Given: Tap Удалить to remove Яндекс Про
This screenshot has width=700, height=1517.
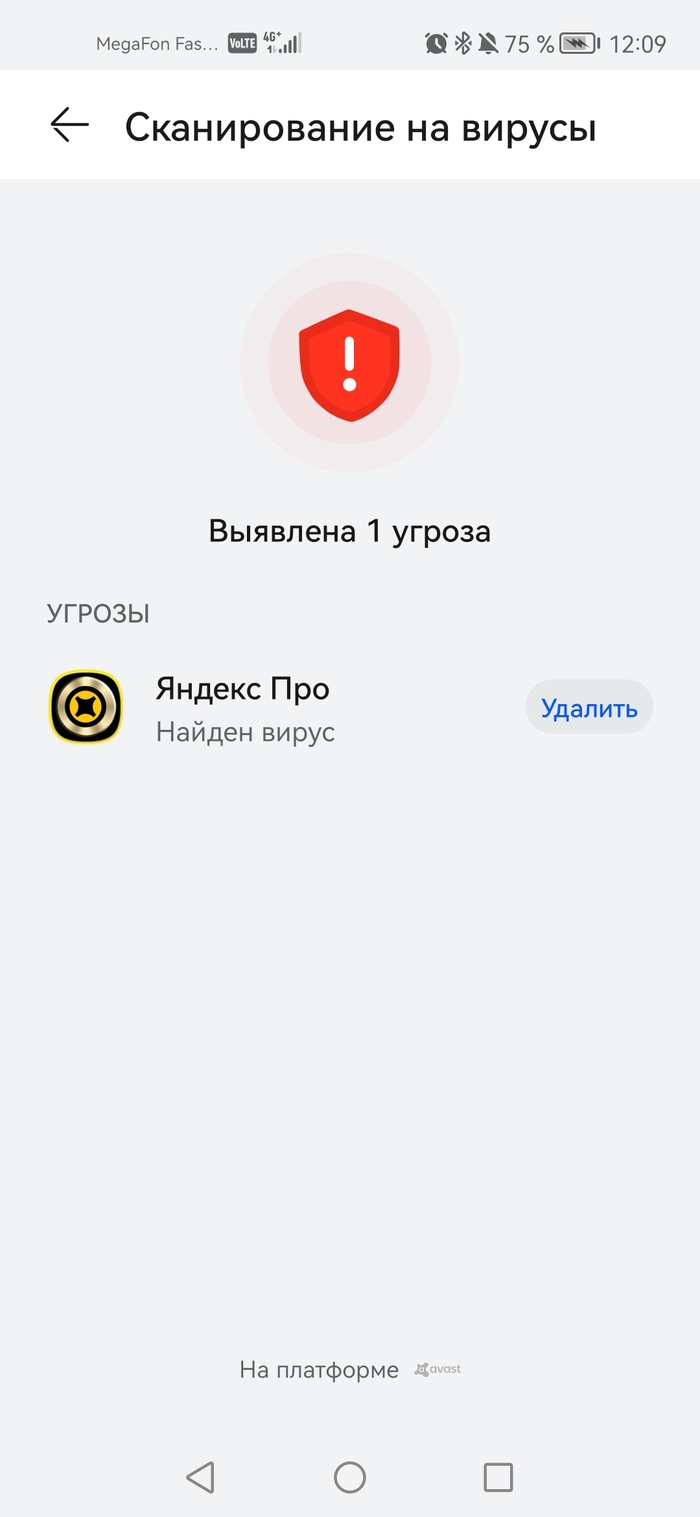Looking at the screenshot, I should (589, 708).
